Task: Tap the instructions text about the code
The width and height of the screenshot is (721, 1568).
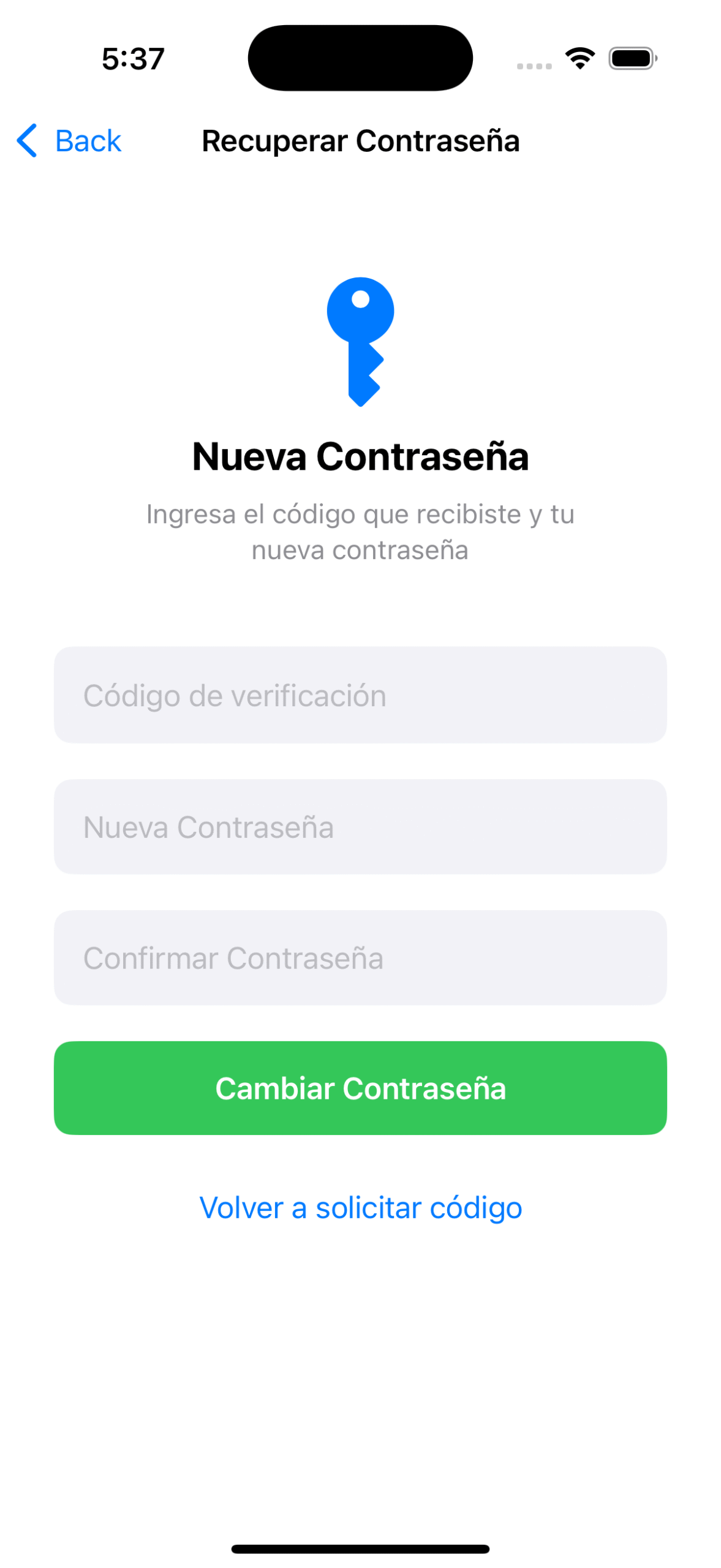Action: [360, 532]
